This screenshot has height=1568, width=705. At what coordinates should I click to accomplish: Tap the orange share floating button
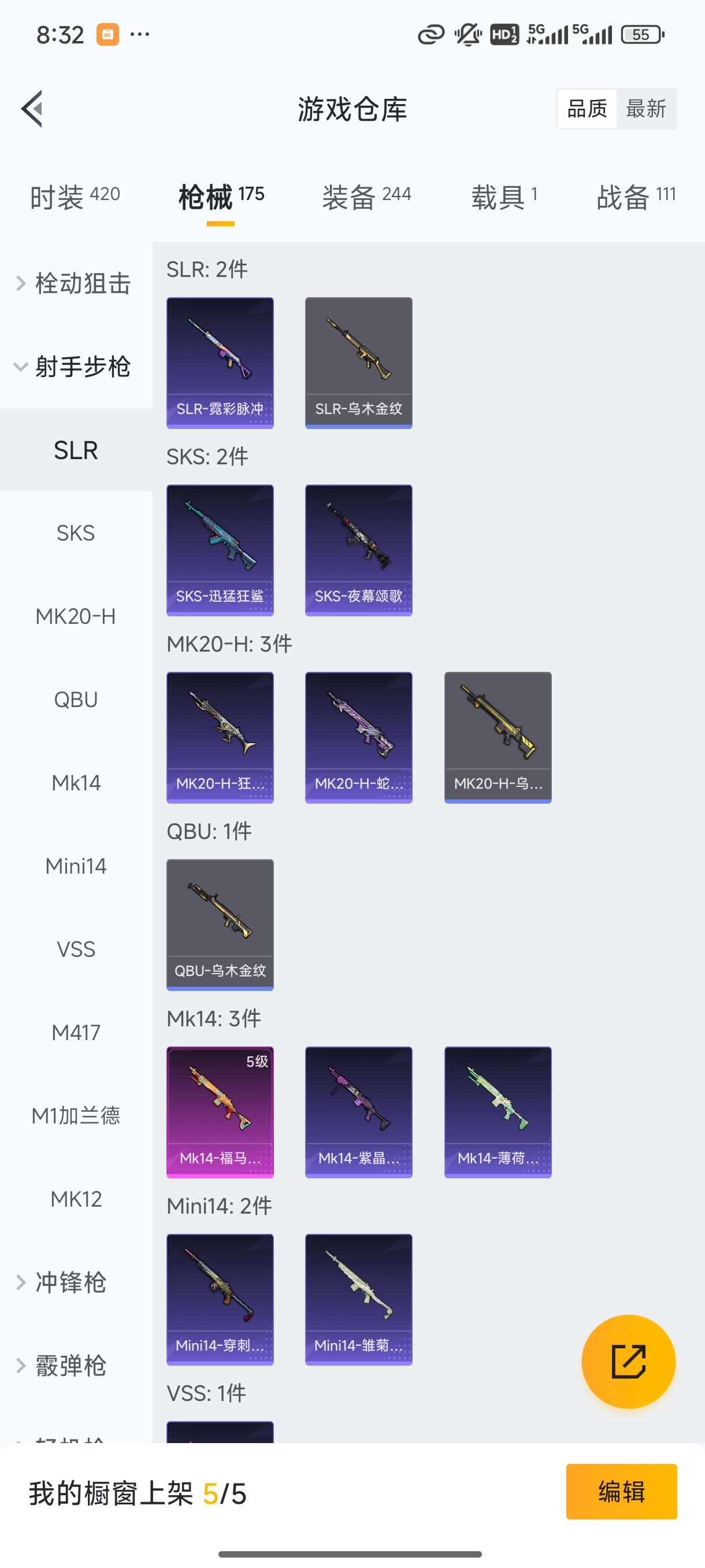pos(628,1361)
